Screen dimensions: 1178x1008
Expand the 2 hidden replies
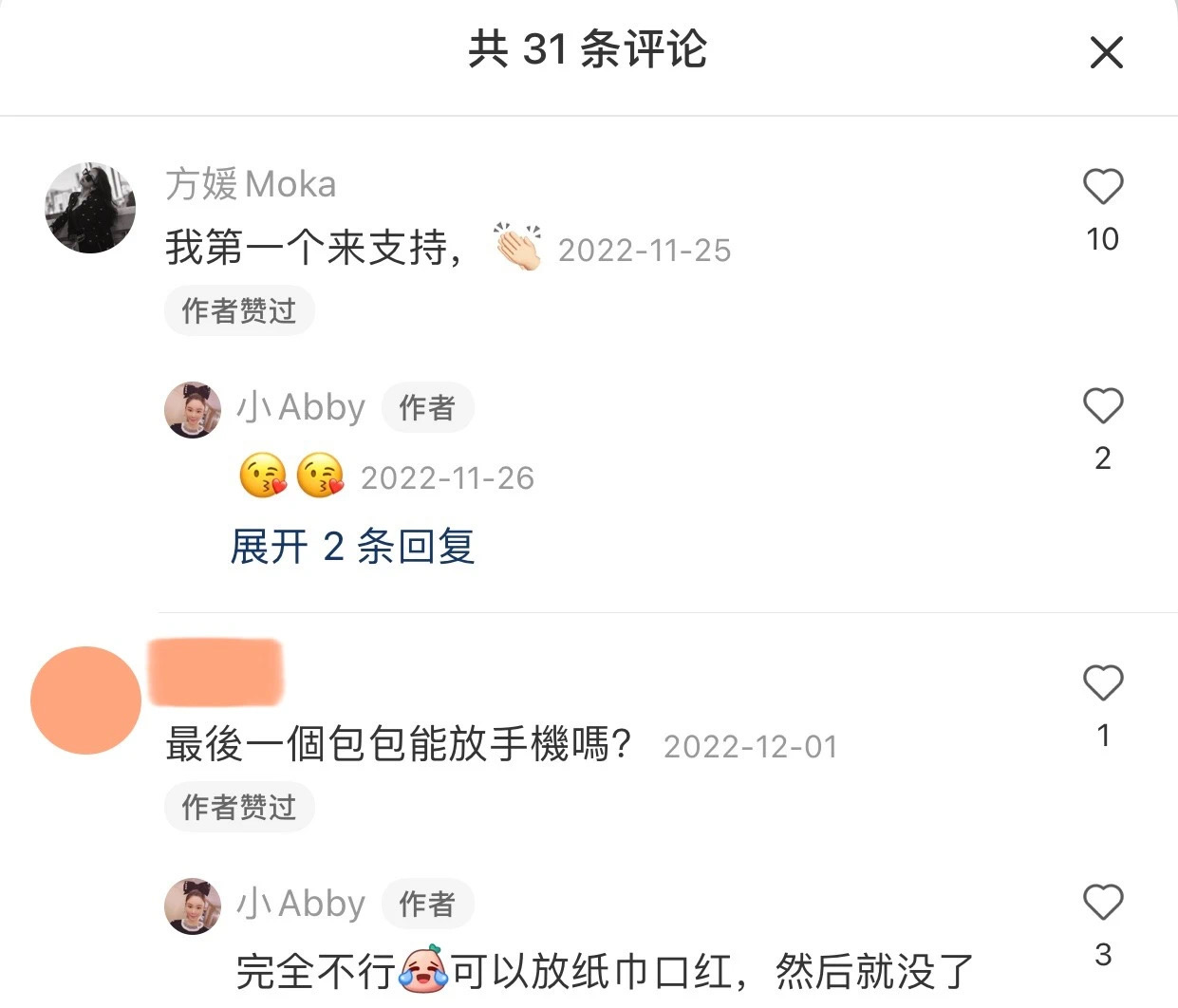[x=352, y=547]
